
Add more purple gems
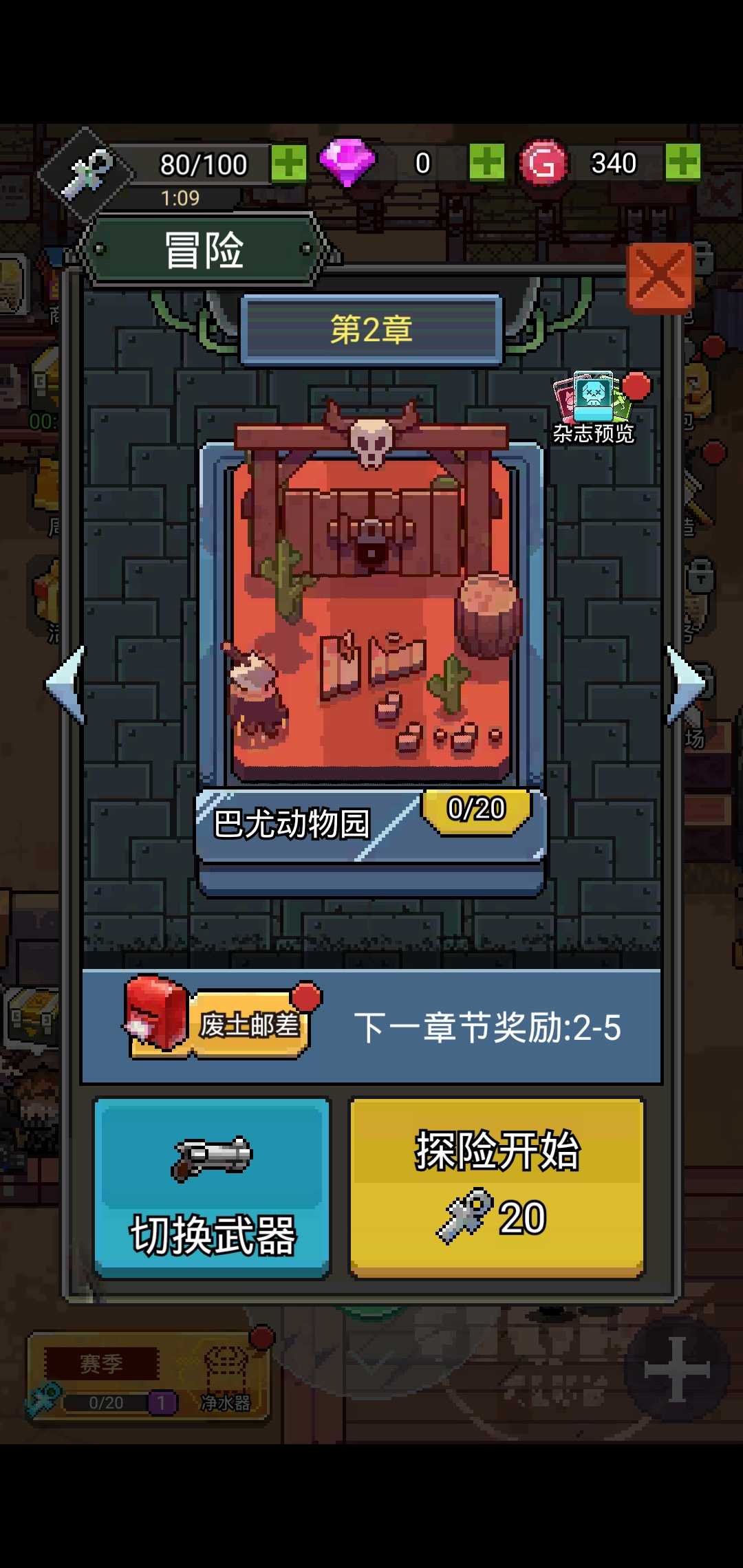click(x=486, y=163)
